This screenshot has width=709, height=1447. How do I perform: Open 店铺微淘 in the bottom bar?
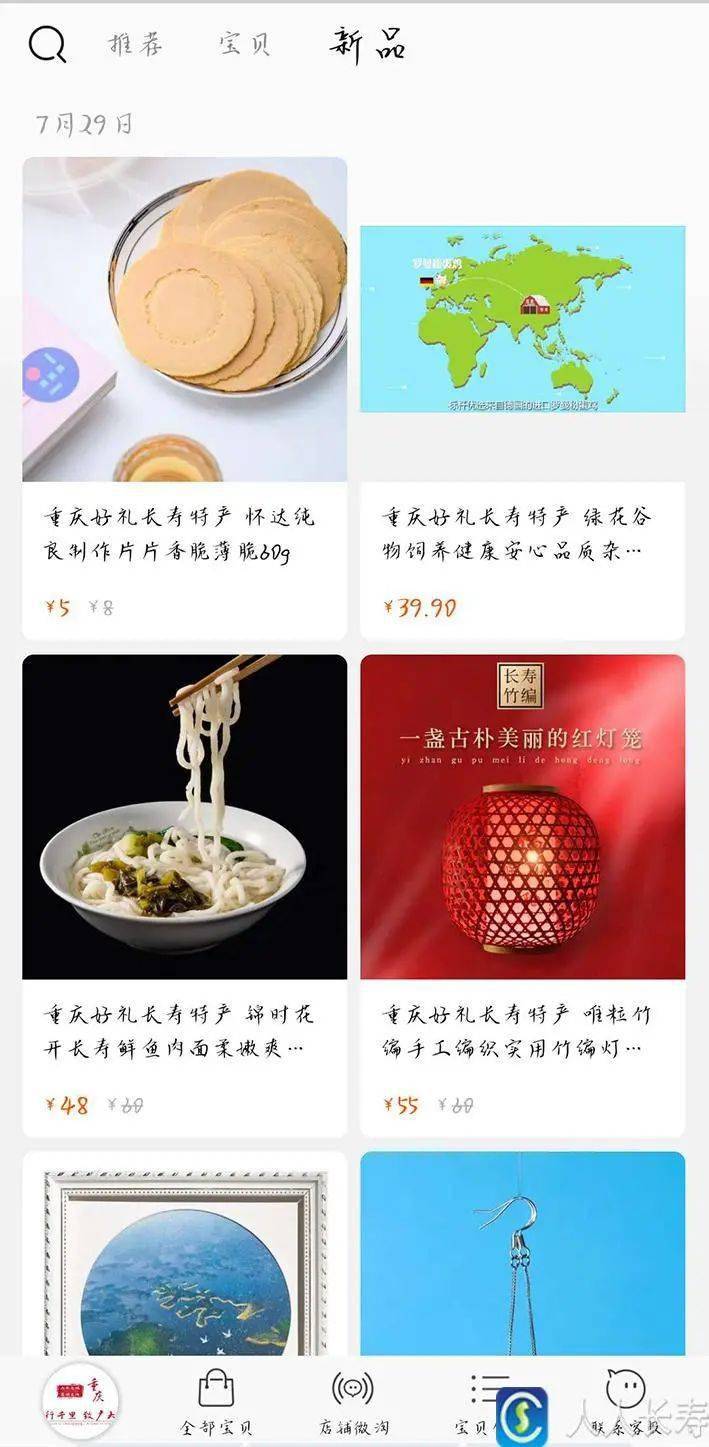(352, 1403)
